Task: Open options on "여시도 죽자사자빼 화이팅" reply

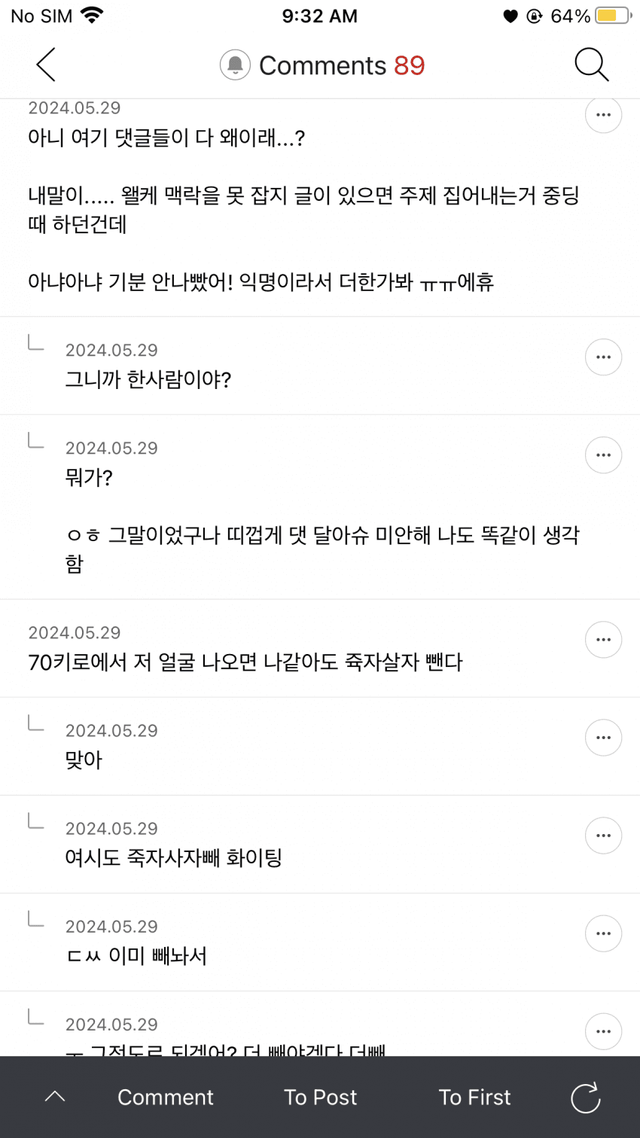Action: 602,835
